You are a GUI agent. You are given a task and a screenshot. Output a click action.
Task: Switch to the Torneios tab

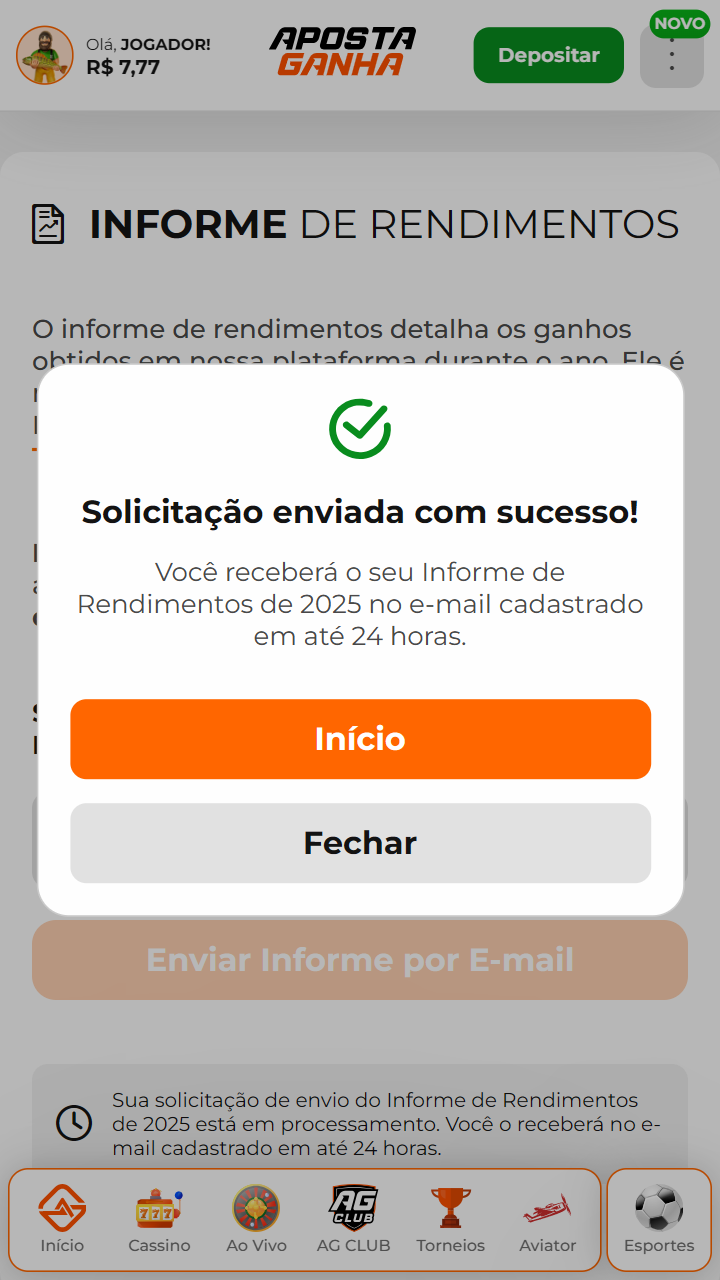pyautogui.click(x=450, y=1219)
